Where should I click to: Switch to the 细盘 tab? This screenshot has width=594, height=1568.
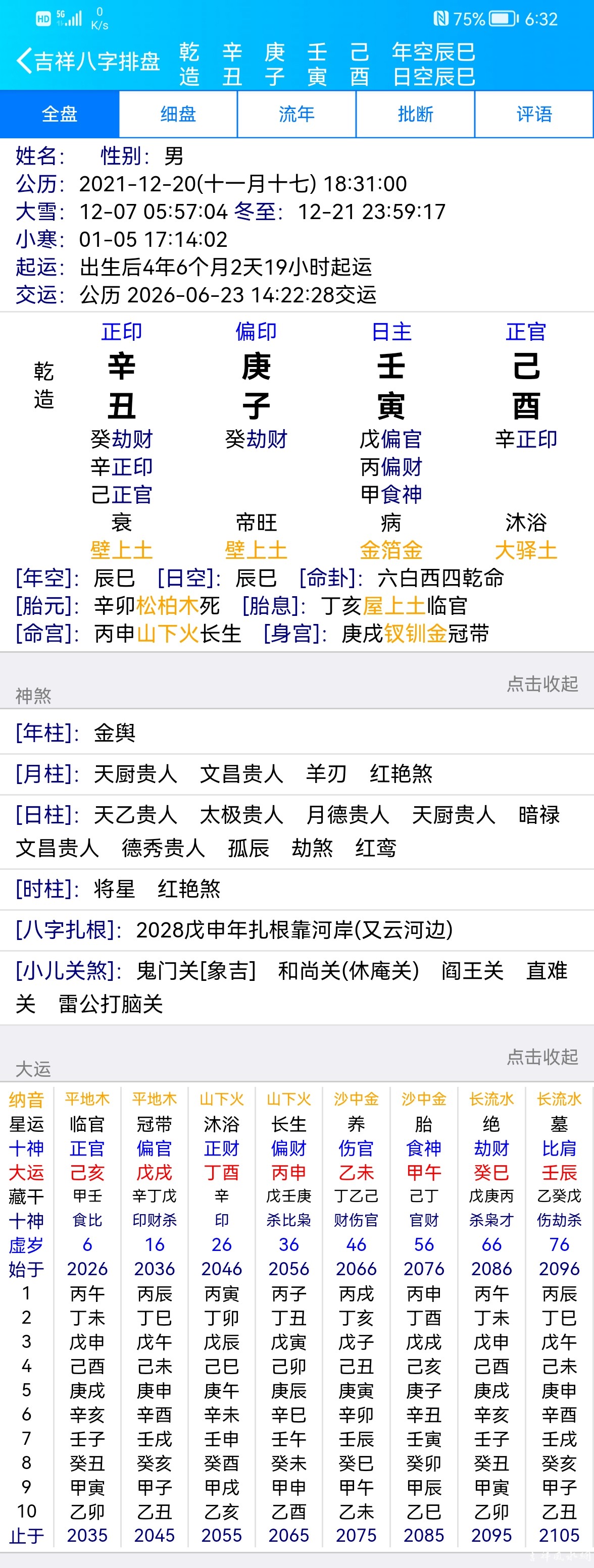coord(178,115)
